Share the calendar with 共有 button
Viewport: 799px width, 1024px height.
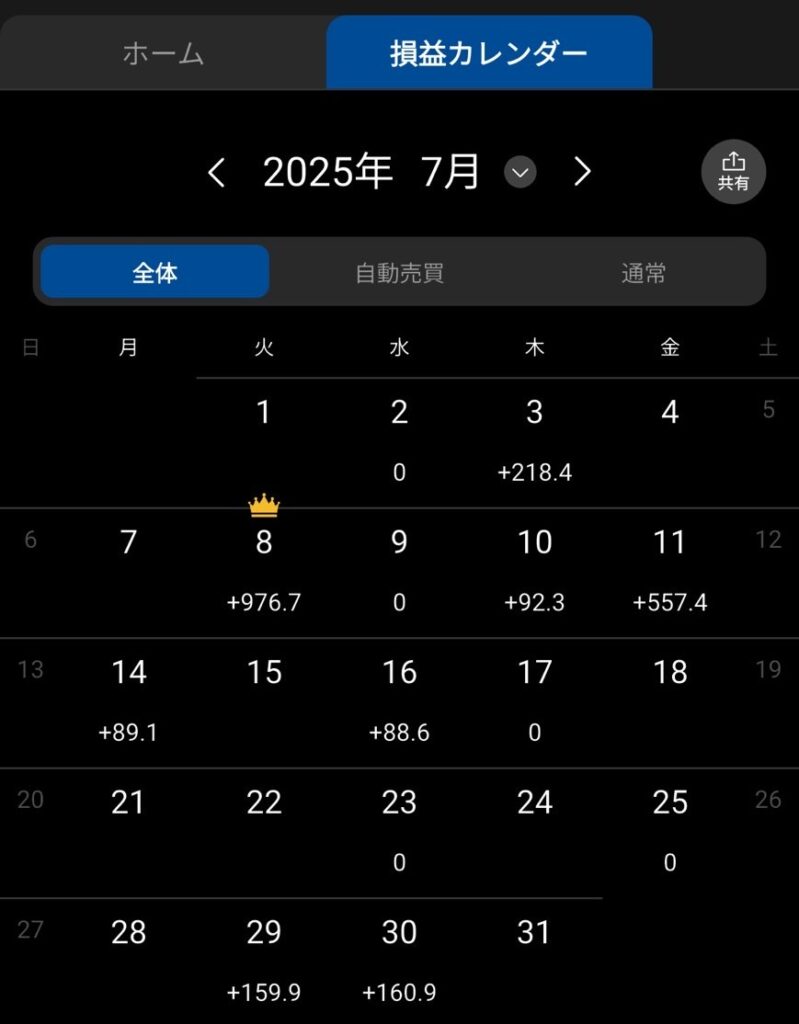tap(733, 173)
